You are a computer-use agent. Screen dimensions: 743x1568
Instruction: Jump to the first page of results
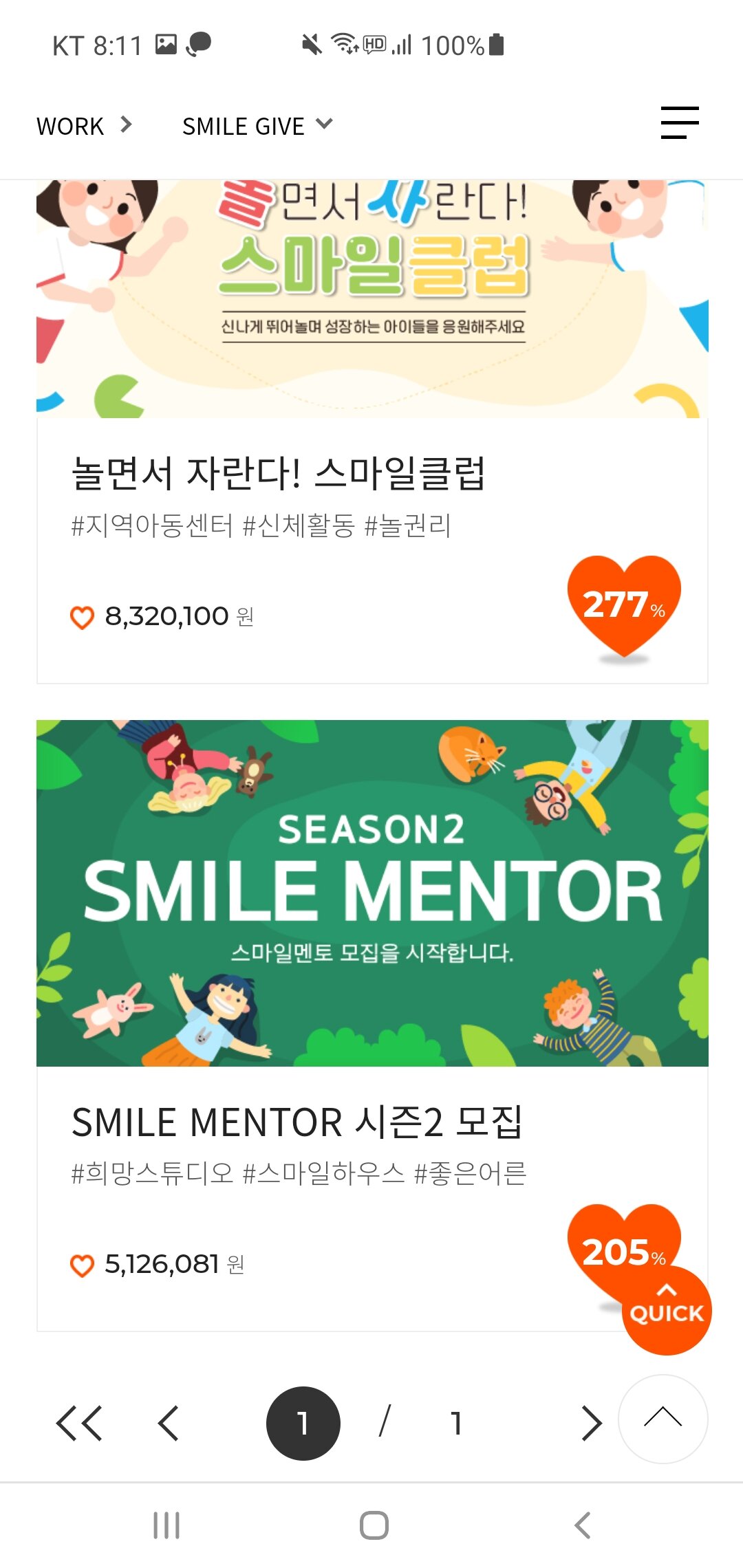79,1423
